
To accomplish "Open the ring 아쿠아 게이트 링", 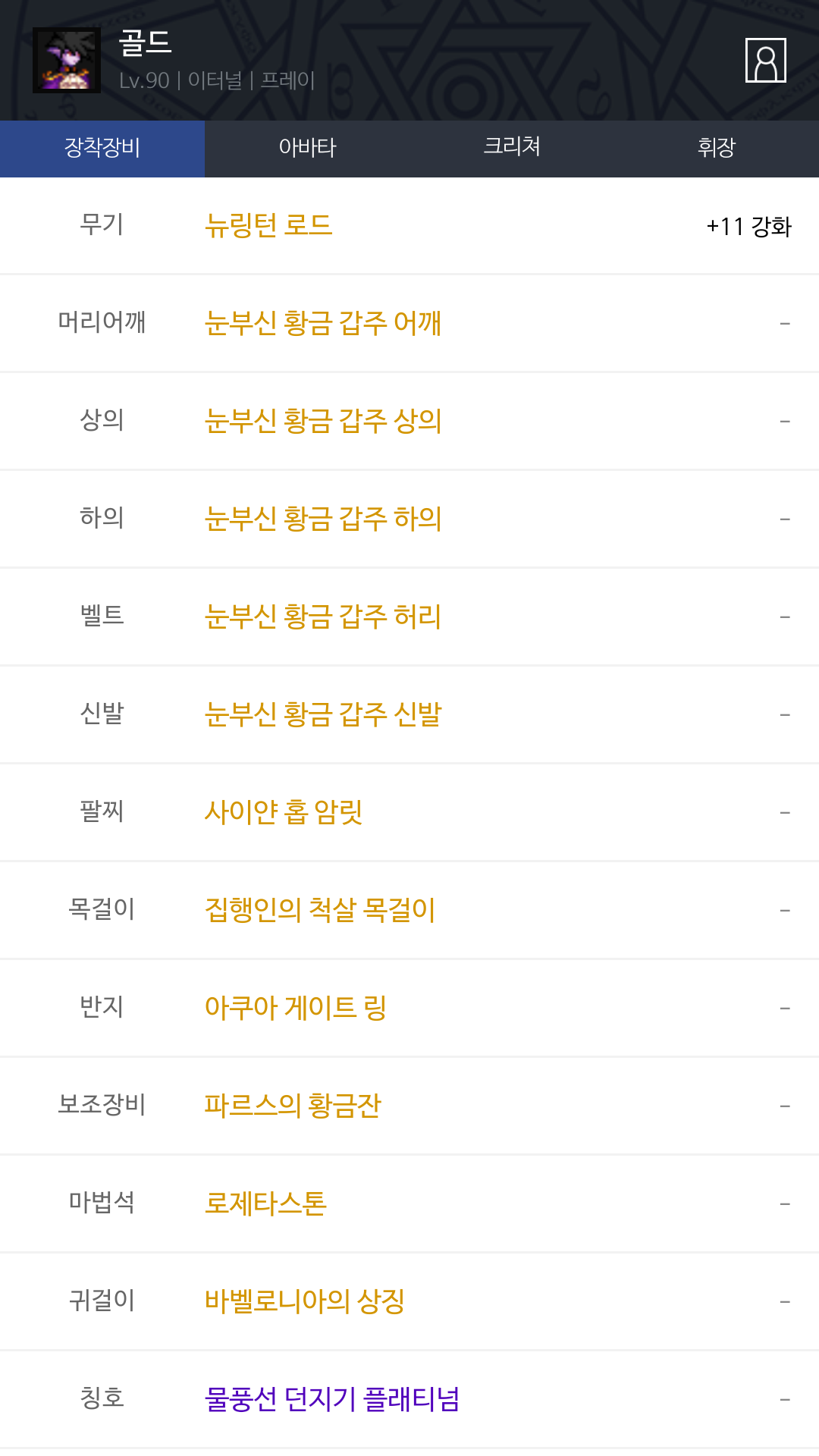I will [409, 1008].
